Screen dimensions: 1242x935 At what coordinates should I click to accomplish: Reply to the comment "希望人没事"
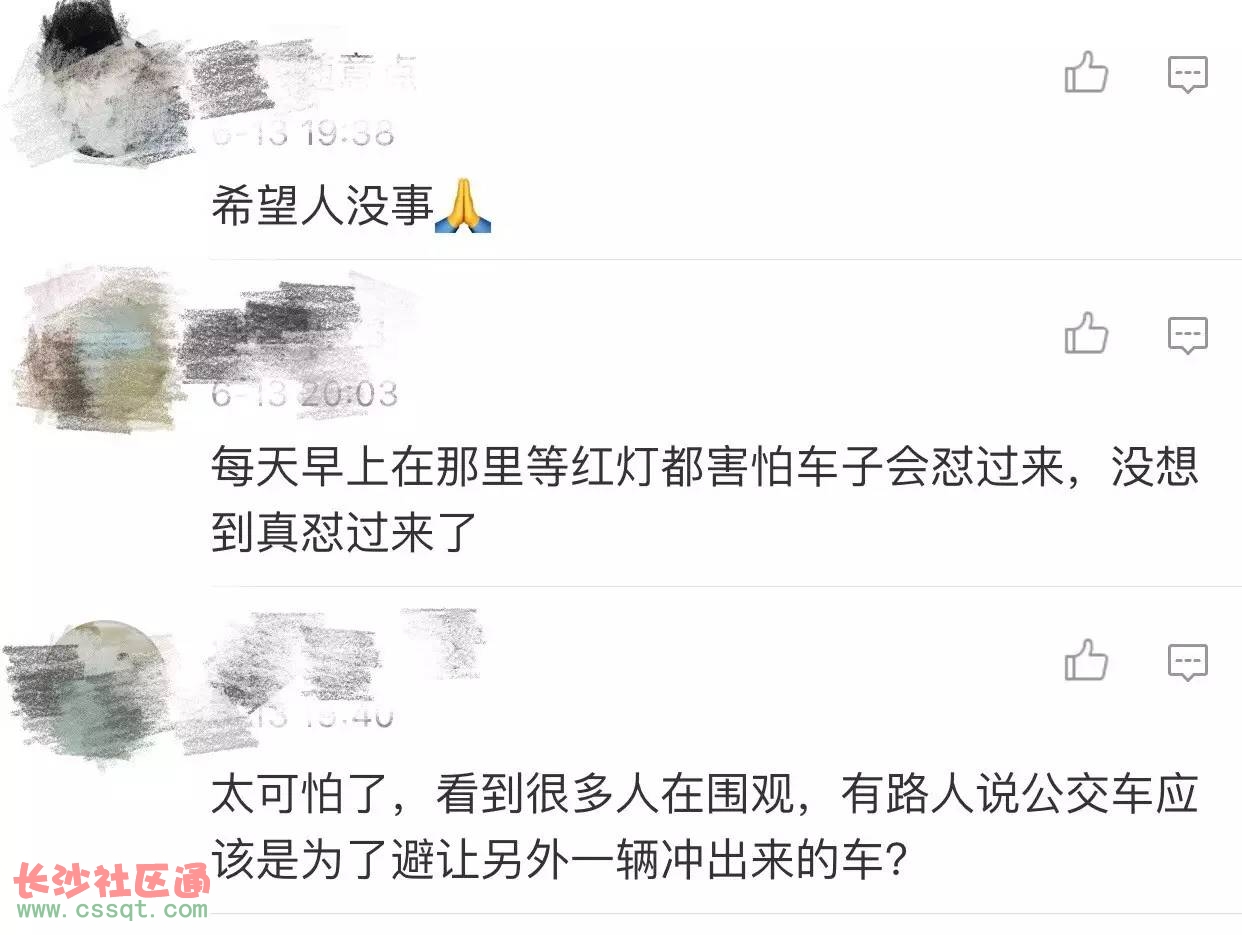point(1188,74)
